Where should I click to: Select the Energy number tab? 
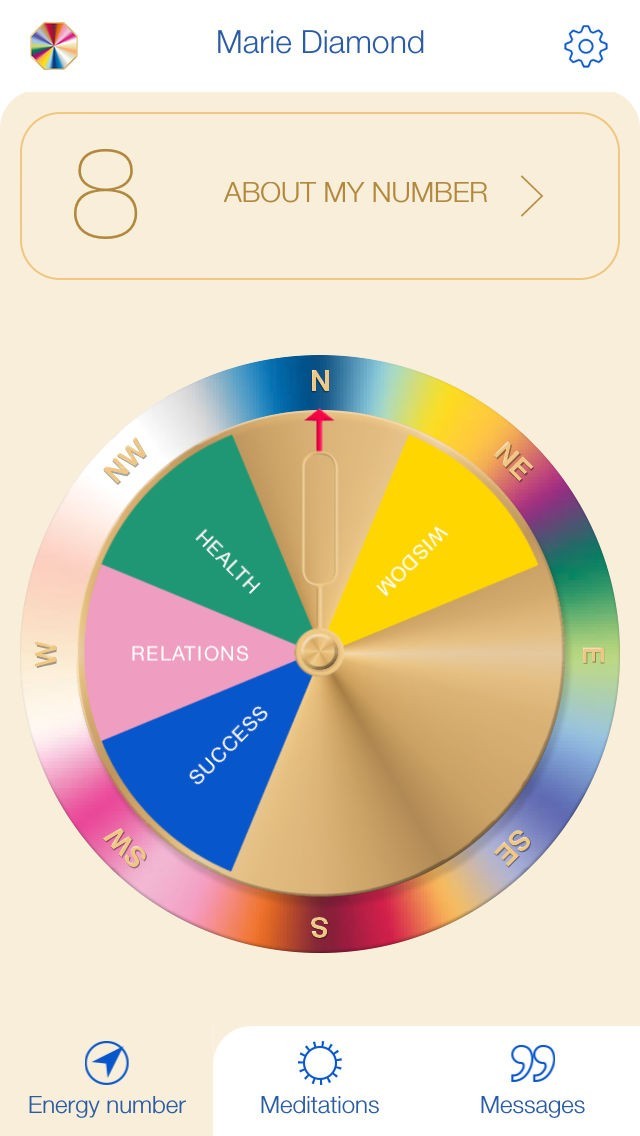click(x=107, y=1080)
